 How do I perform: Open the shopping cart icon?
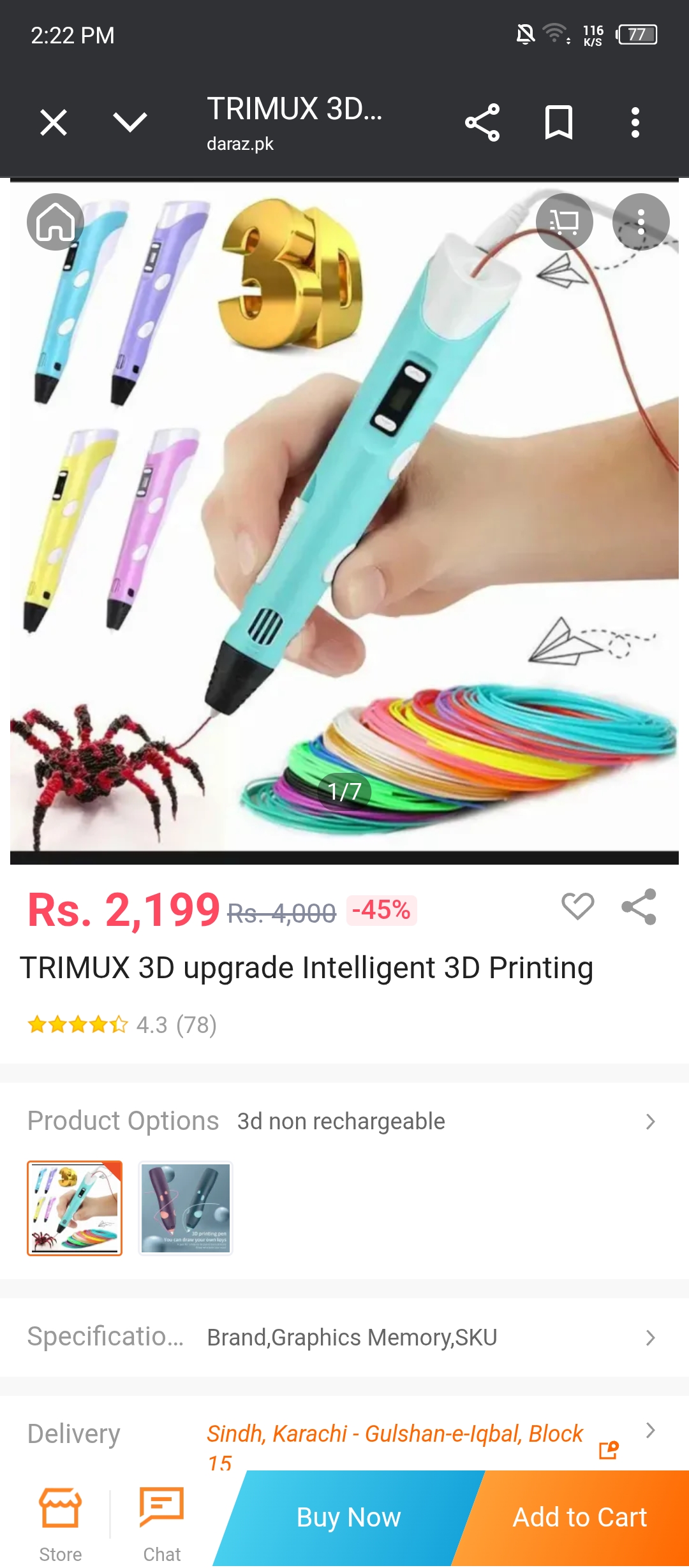(564, 222)
